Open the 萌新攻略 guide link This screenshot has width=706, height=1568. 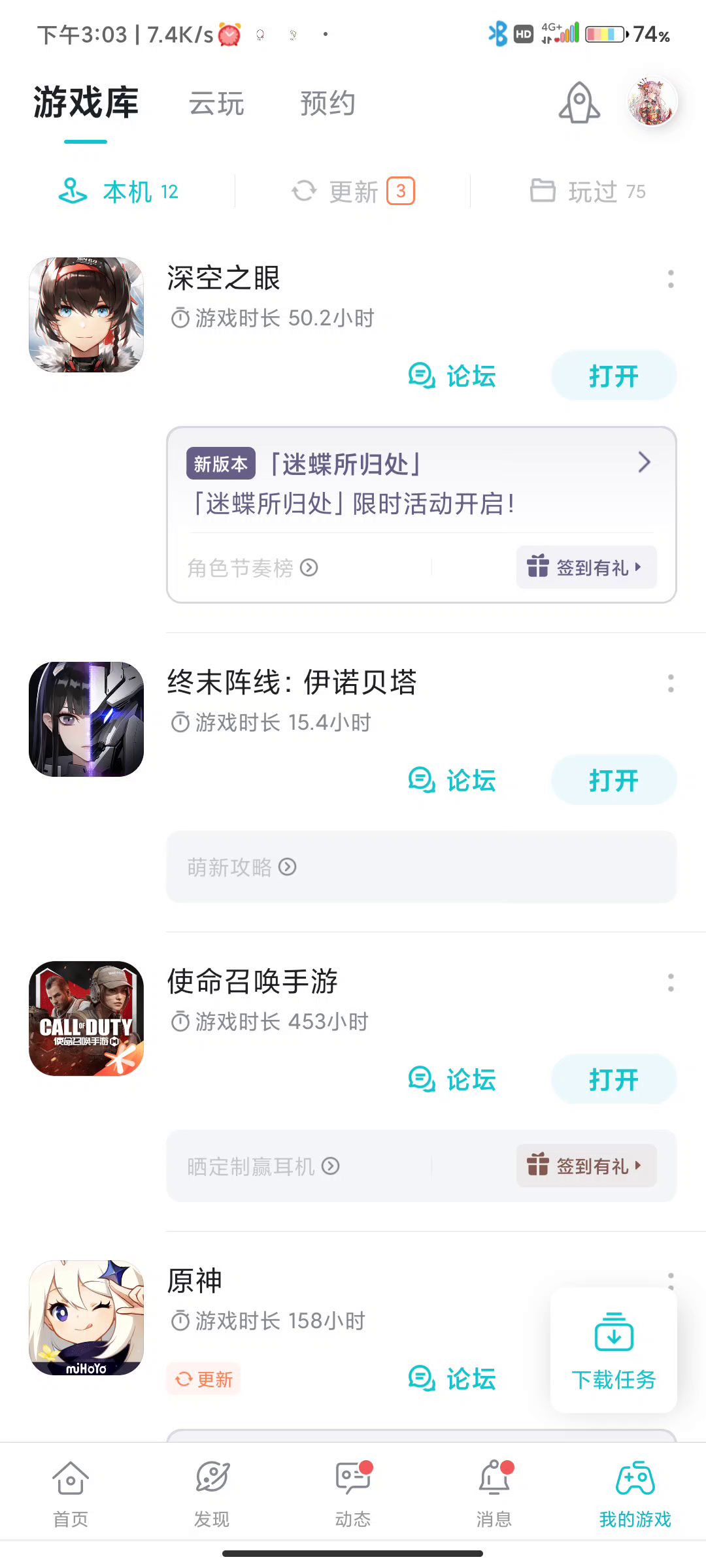242,867
